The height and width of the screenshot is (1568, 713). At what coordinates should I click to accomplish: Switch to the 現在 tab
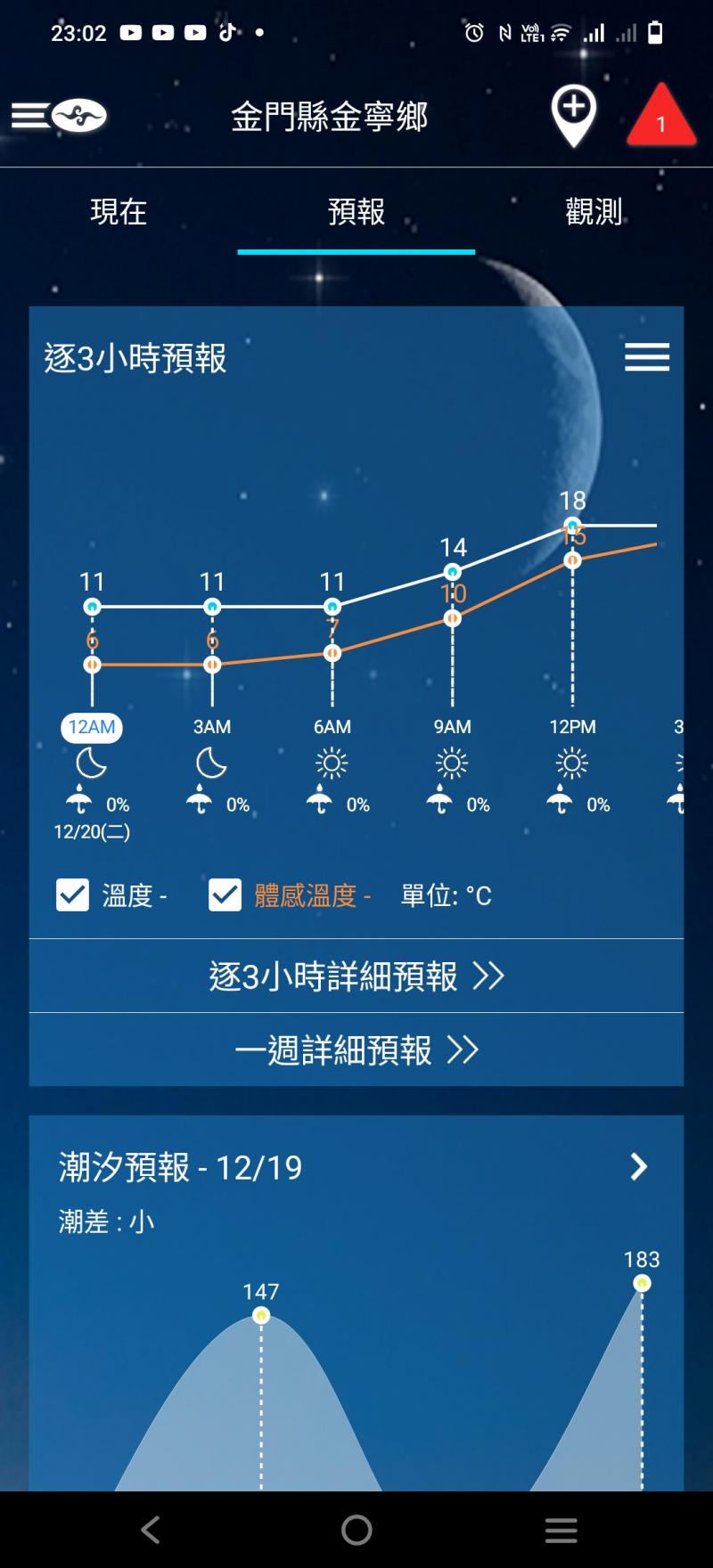(119, 212)
